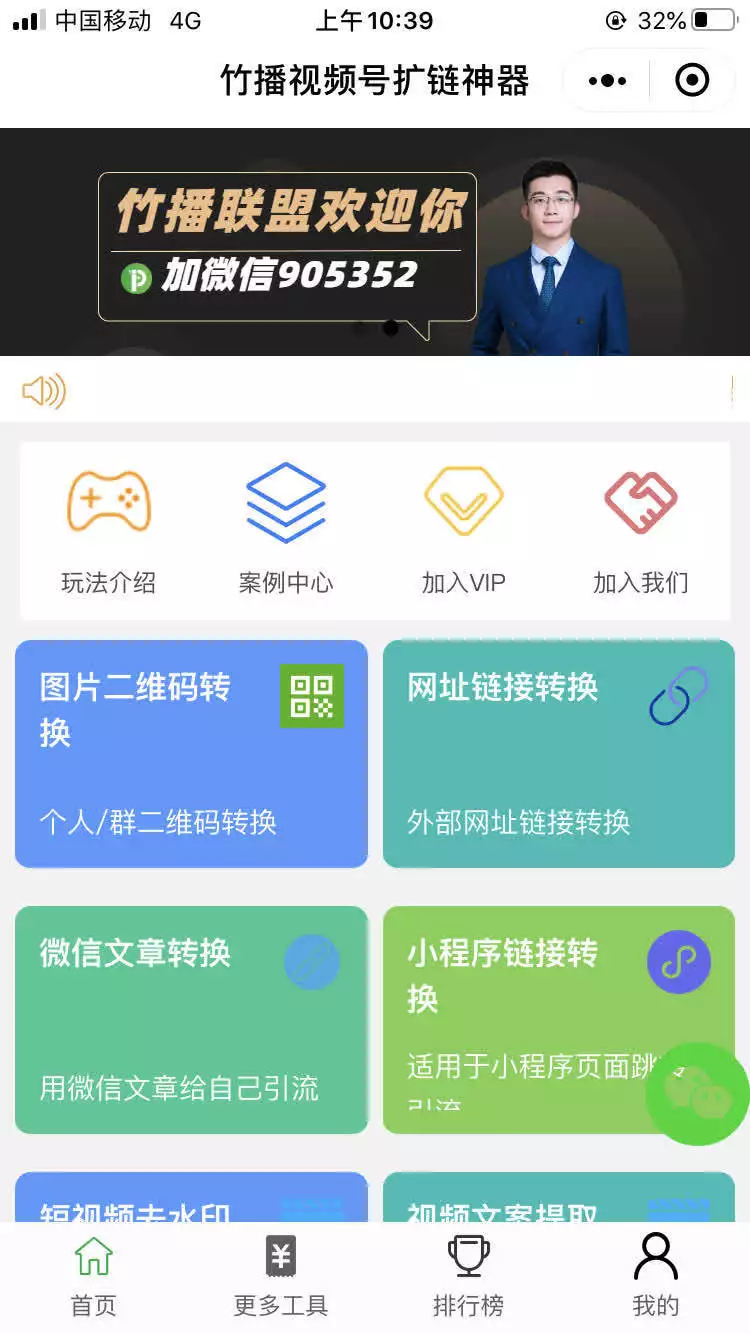Select 加入我们
The image size is (750, 1334).
pyautogui.click(x=641, y=531)
